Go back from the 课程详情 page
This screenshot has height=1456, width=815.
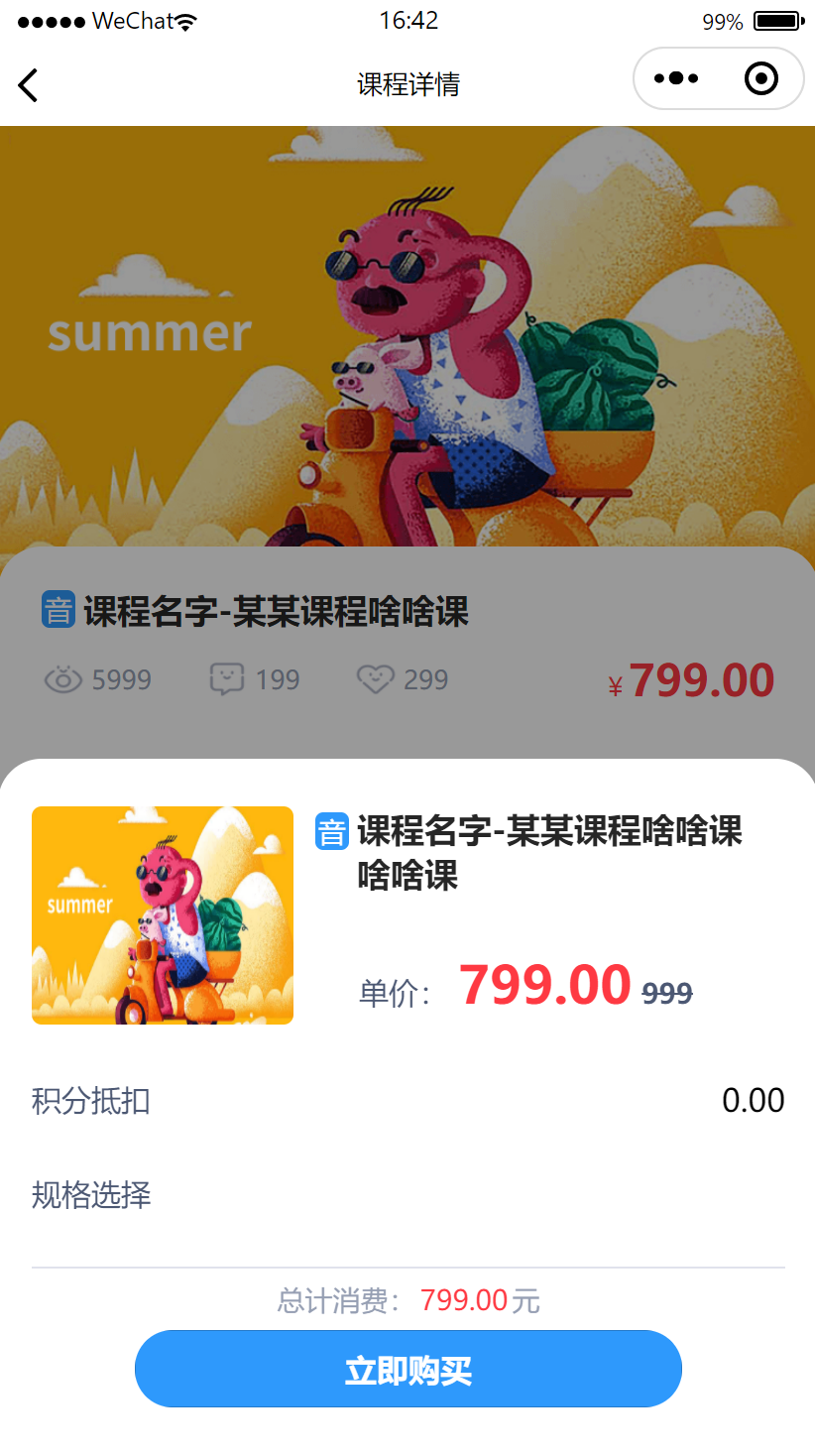coord(28,85)
